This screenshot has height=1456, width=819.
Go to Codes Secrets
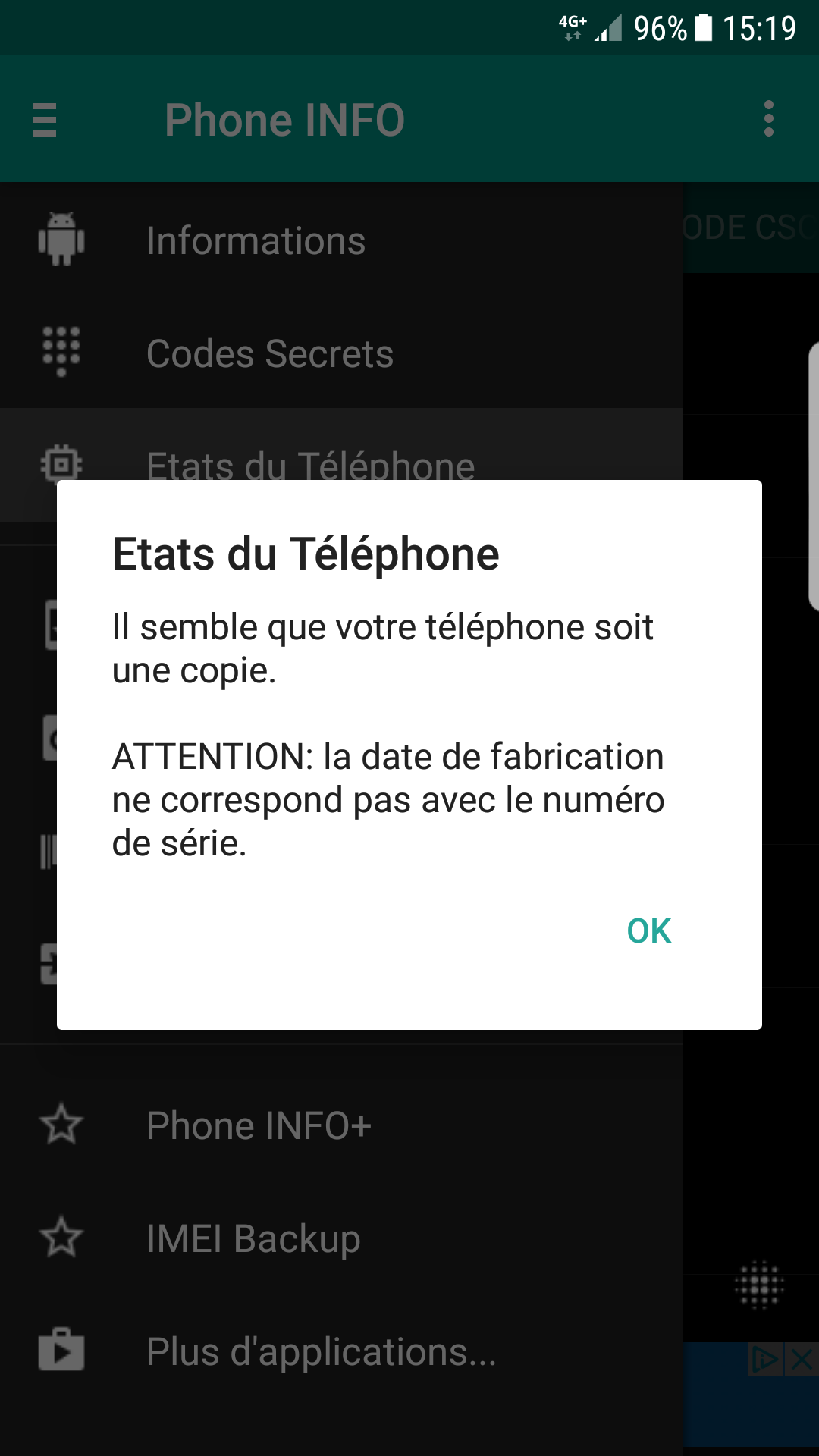tap(341, 353)
